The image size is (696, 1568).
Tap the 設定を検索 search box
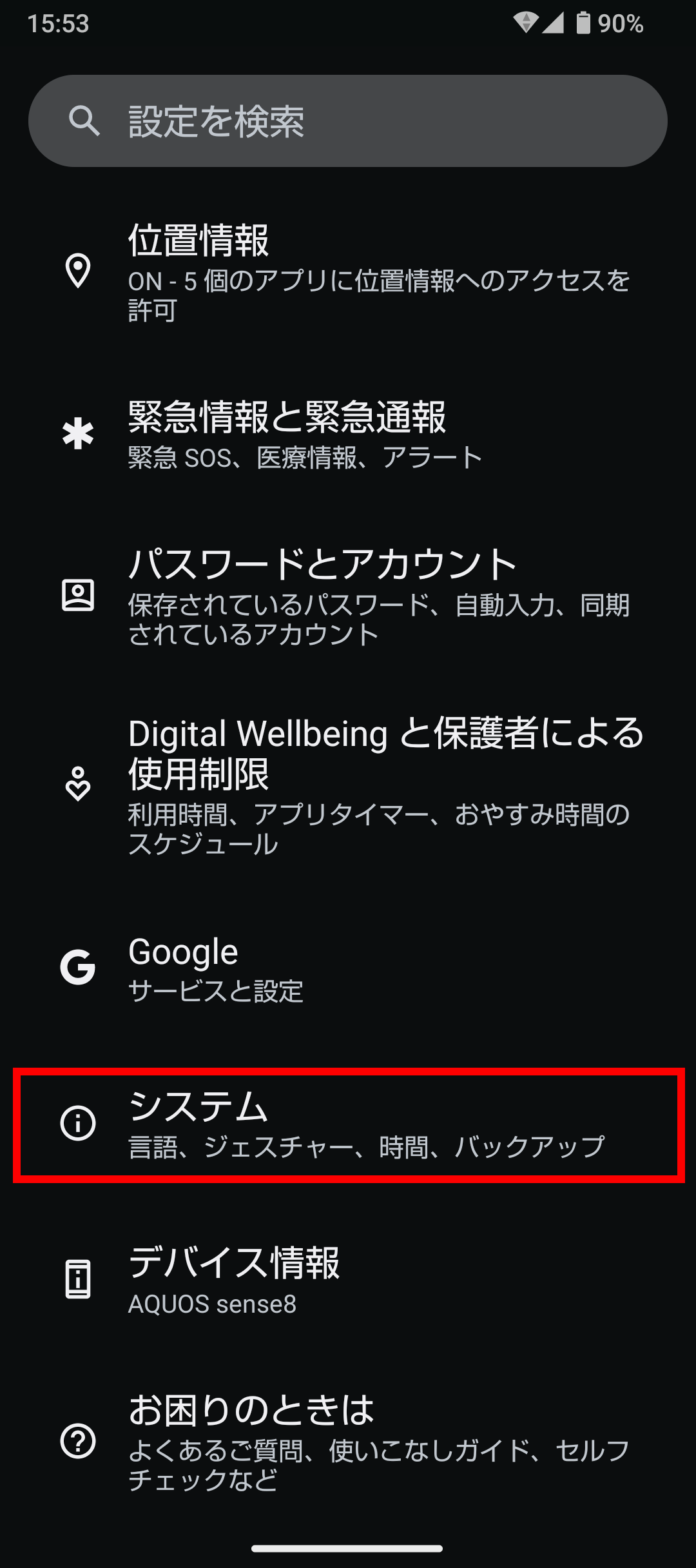point(348,121)
